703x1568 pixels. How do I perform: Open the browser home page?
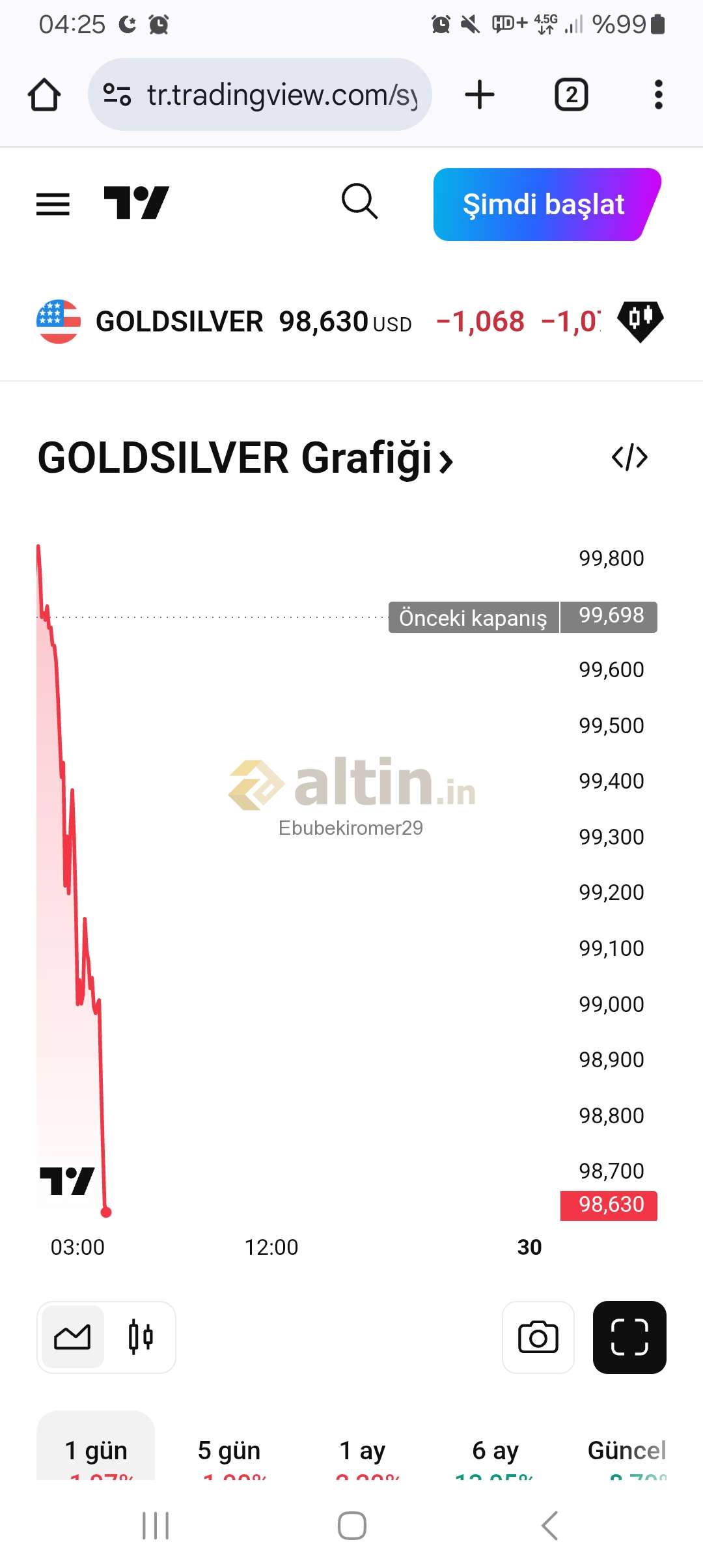click(44, 95)
